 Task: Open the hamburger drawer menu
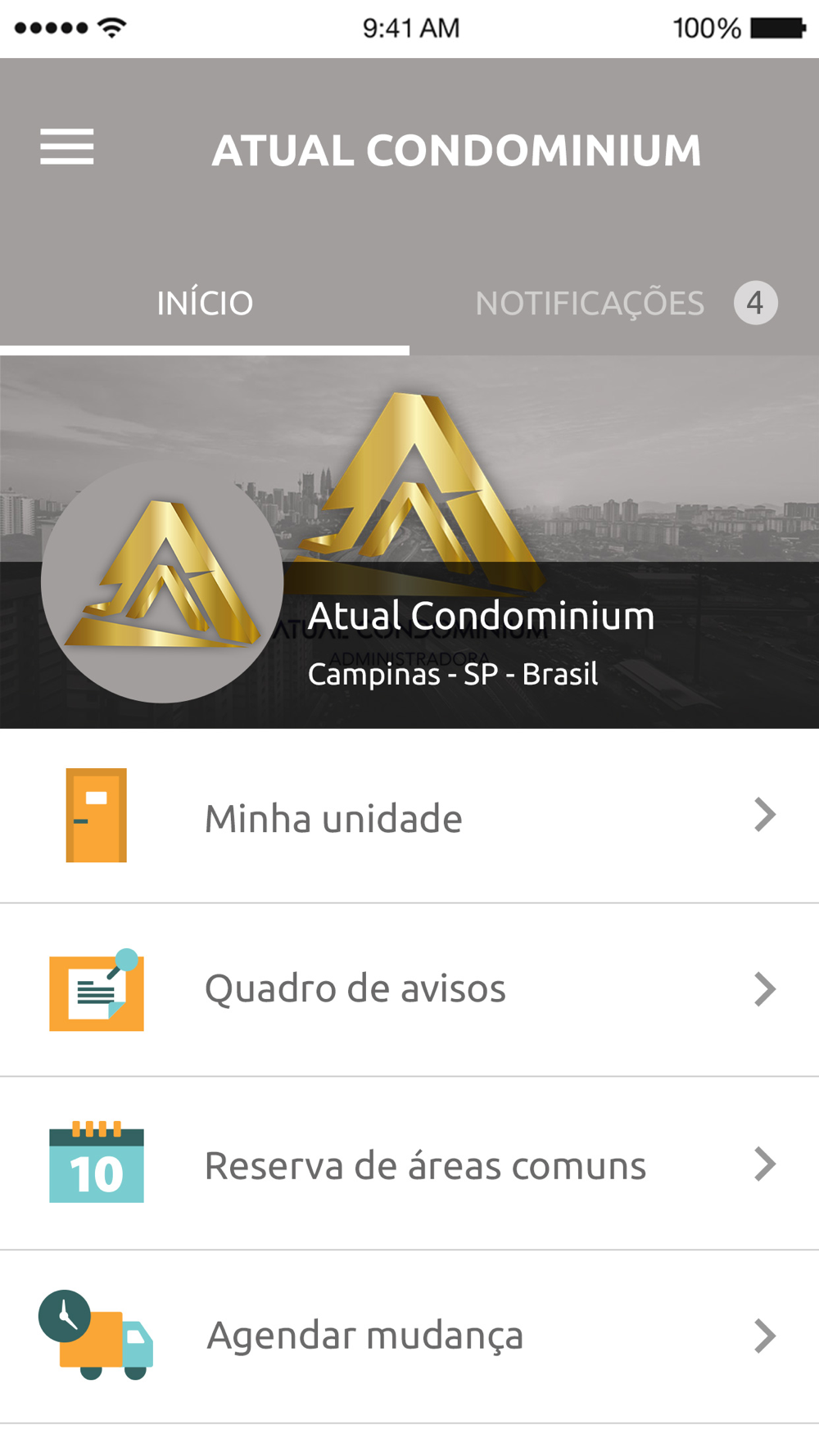(67, 147)
